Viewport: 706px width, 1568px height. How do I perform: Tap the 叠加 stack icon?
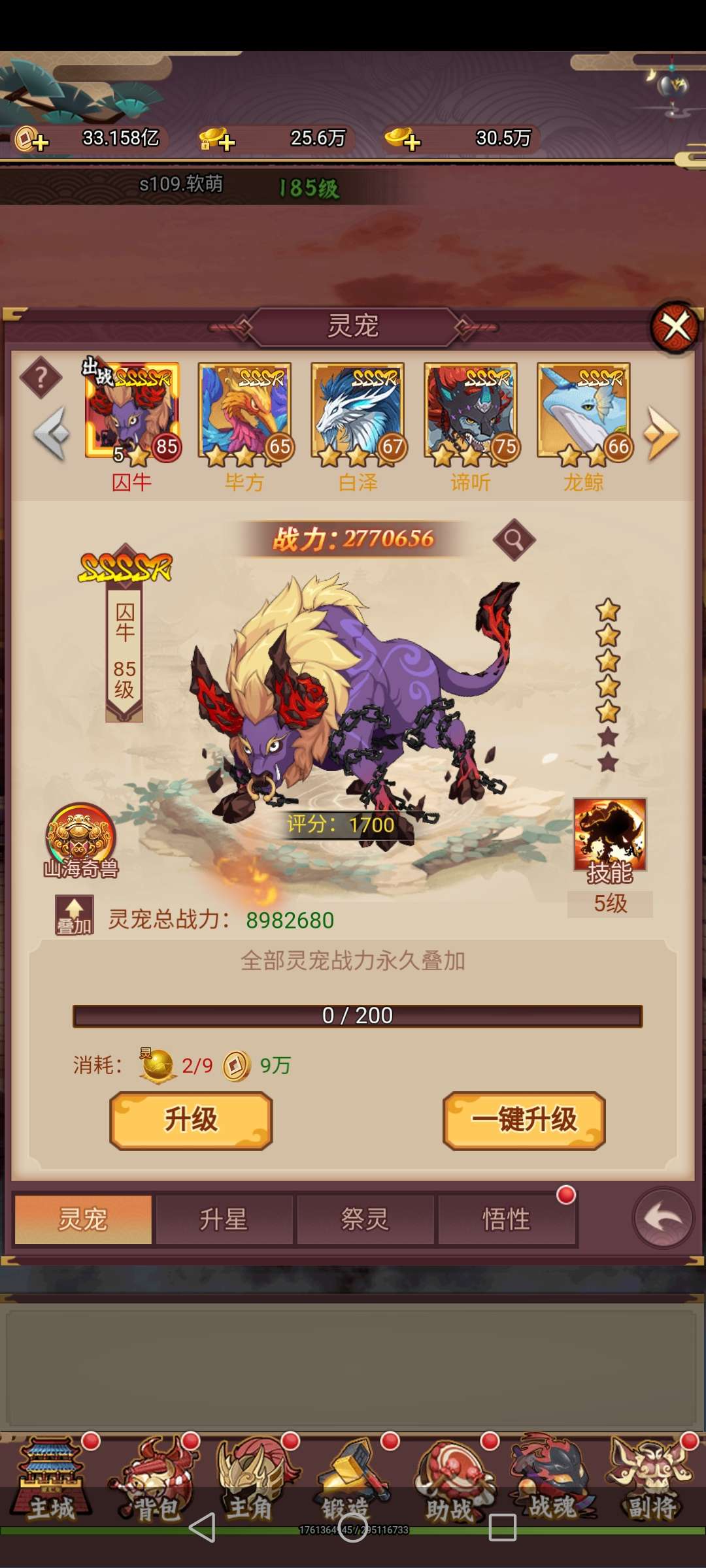(x=74, y=916)
